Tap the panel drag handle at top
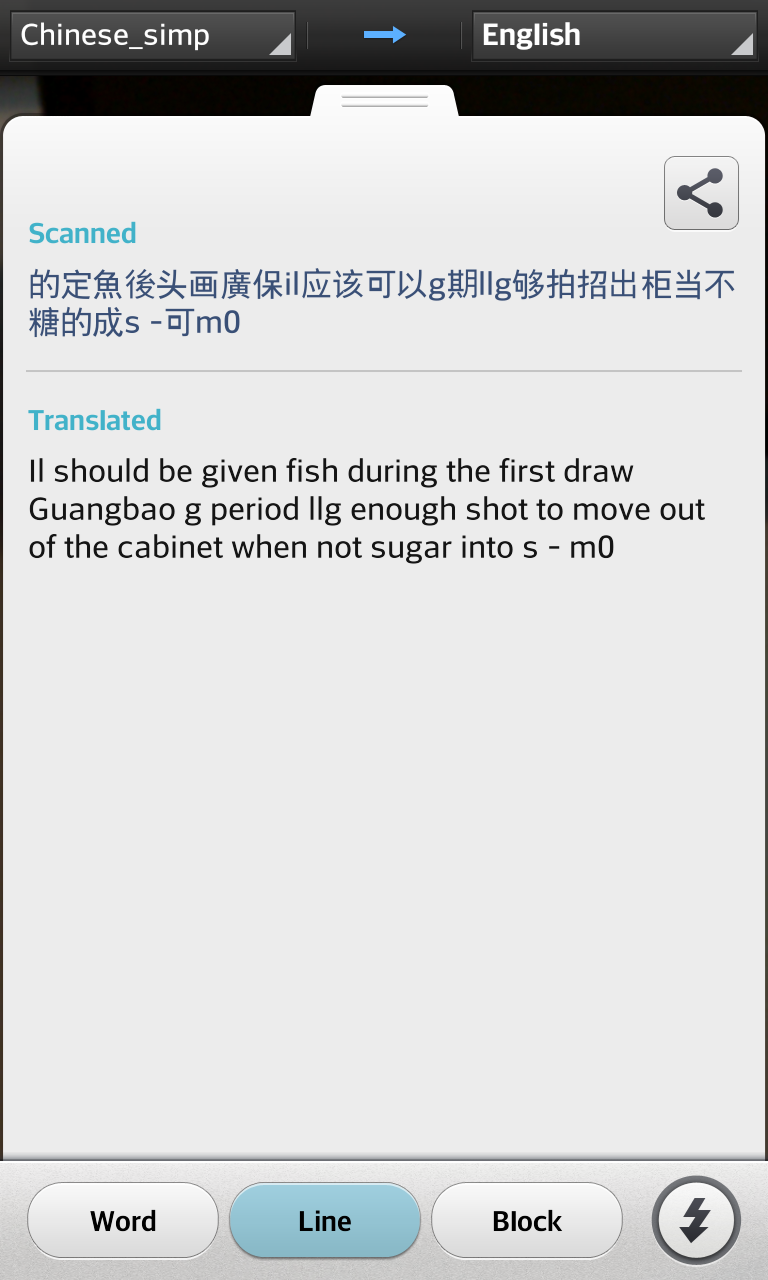 [384, 101]
